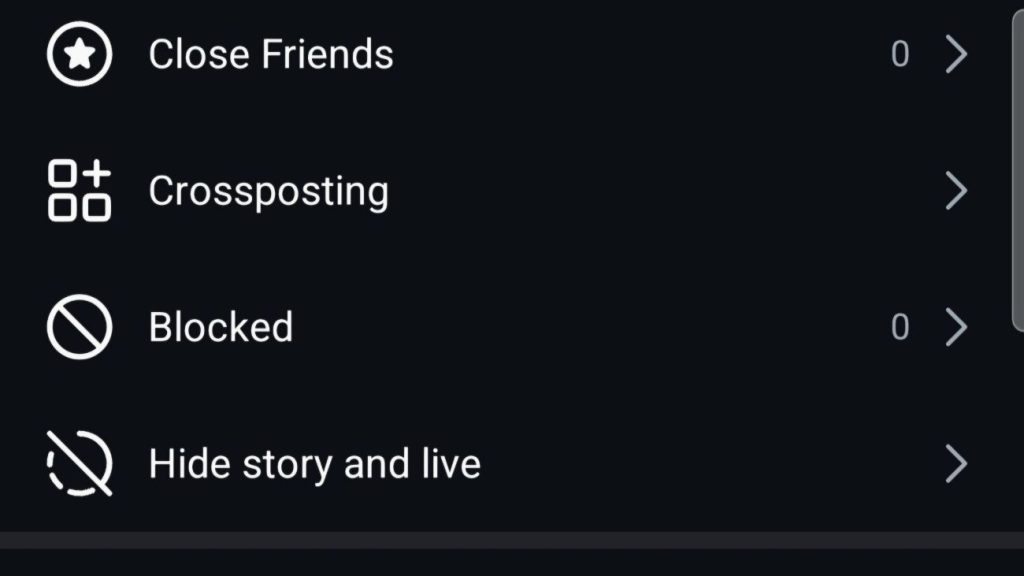This screenshot has height=576, width=1024.
Task: Open Crossposting settings
Action: pyautogui.click(x=268, y=190)
